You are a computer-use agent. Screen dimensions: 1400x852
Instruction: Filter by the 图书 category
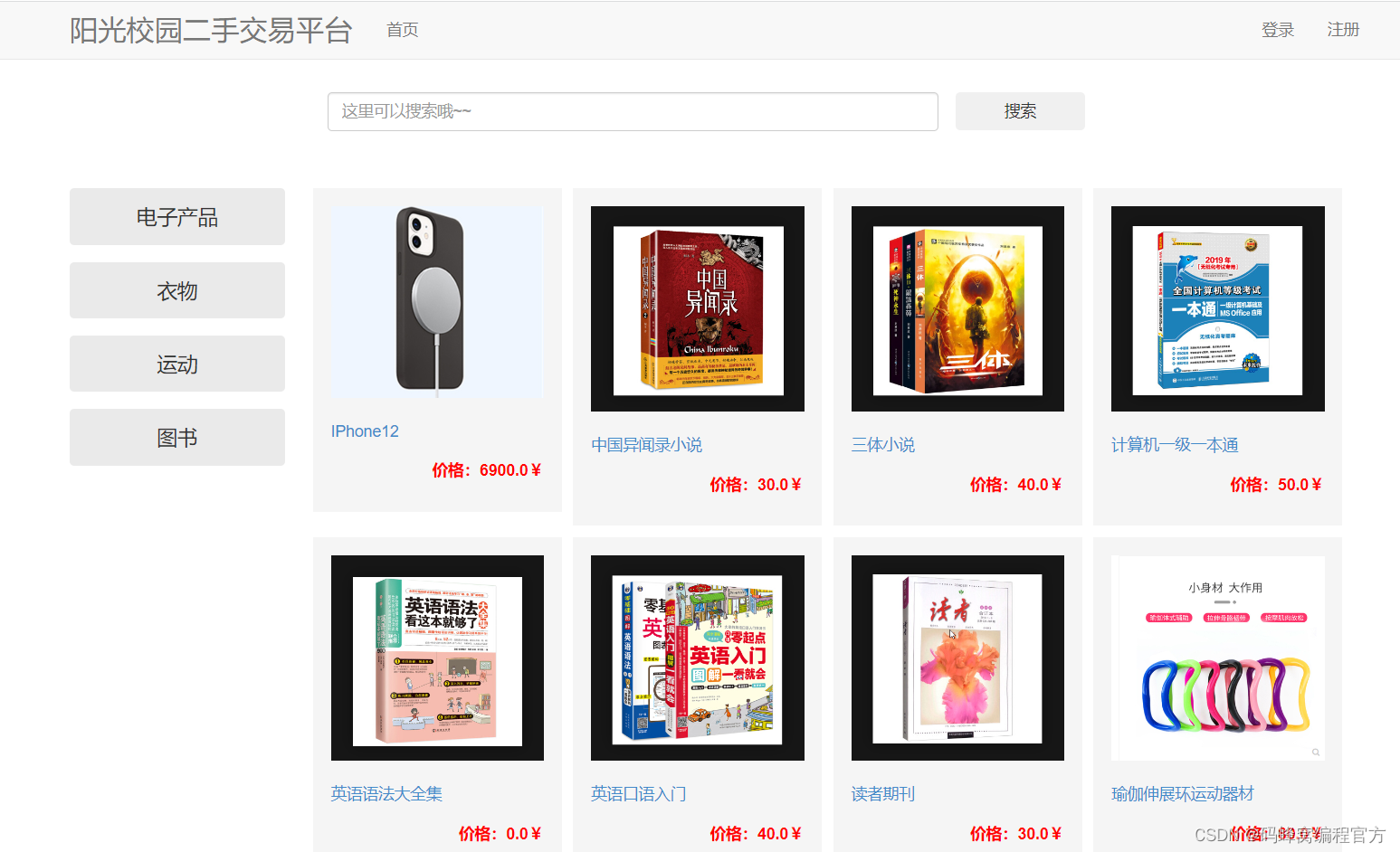(177, 438)
